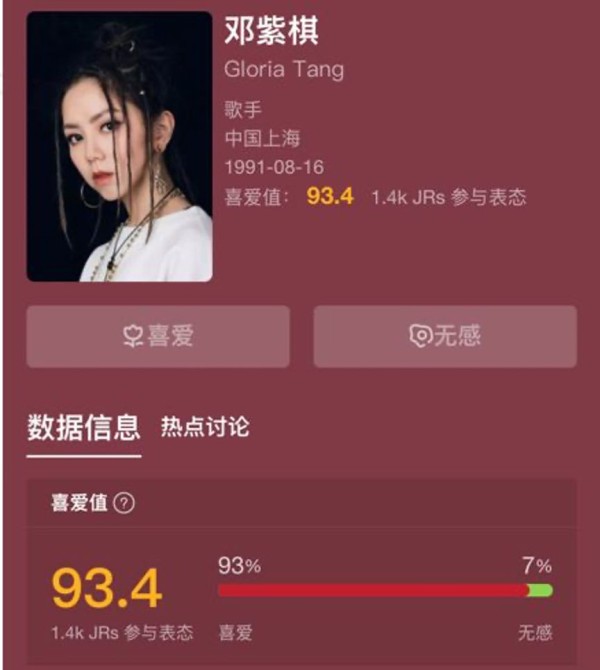Open the help icon beside 喜爱值
The width and height of the screenshot is (600, 670).
pyautogui.click(x=123, y=504)
